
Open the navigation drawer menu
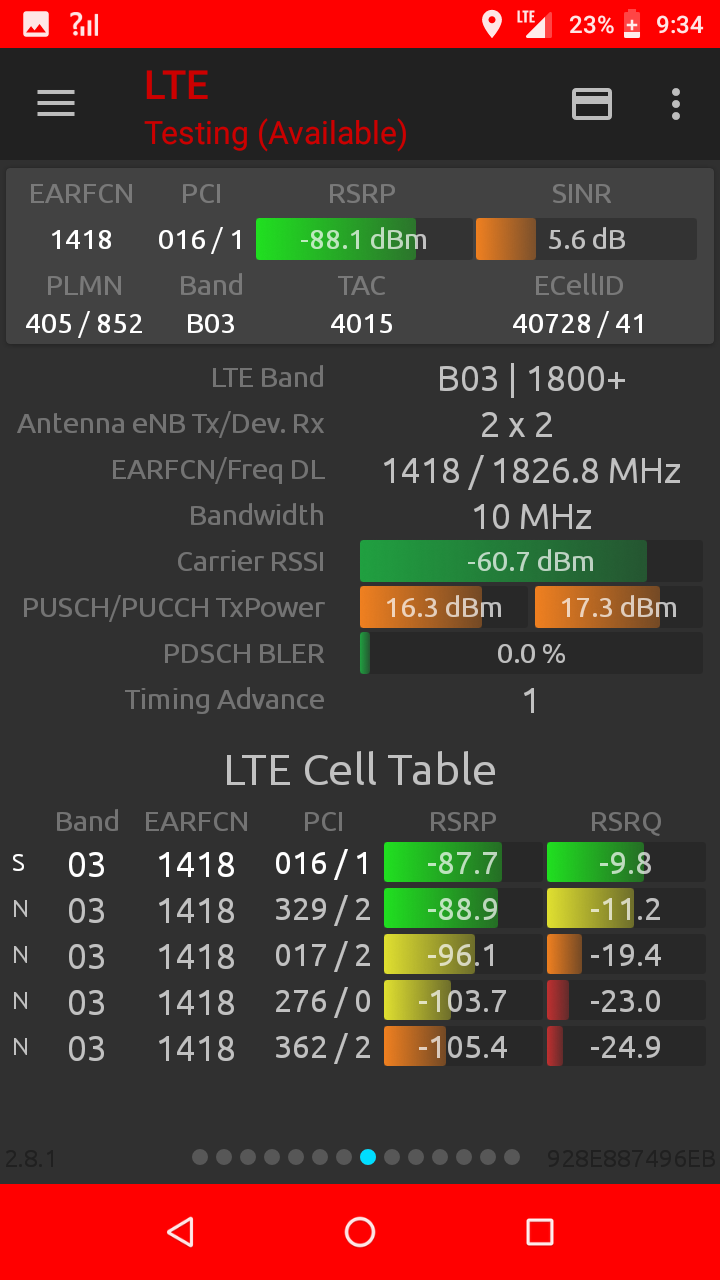(x=56, y=103)
